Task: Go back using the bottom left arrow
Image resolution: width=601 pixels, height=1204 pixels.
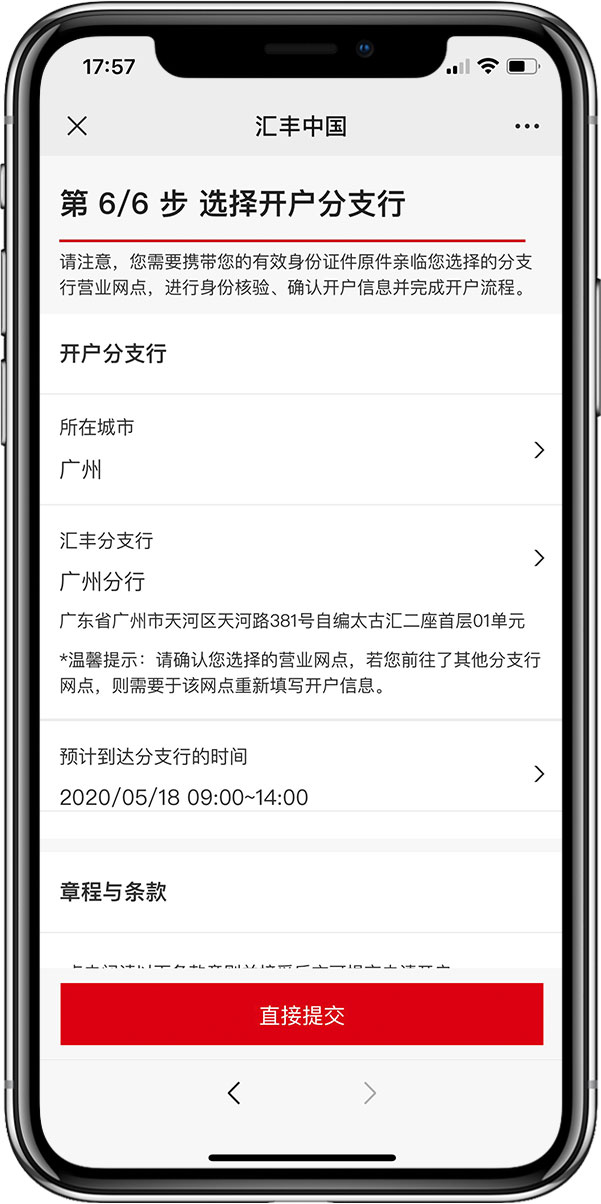Action: 234,1094
